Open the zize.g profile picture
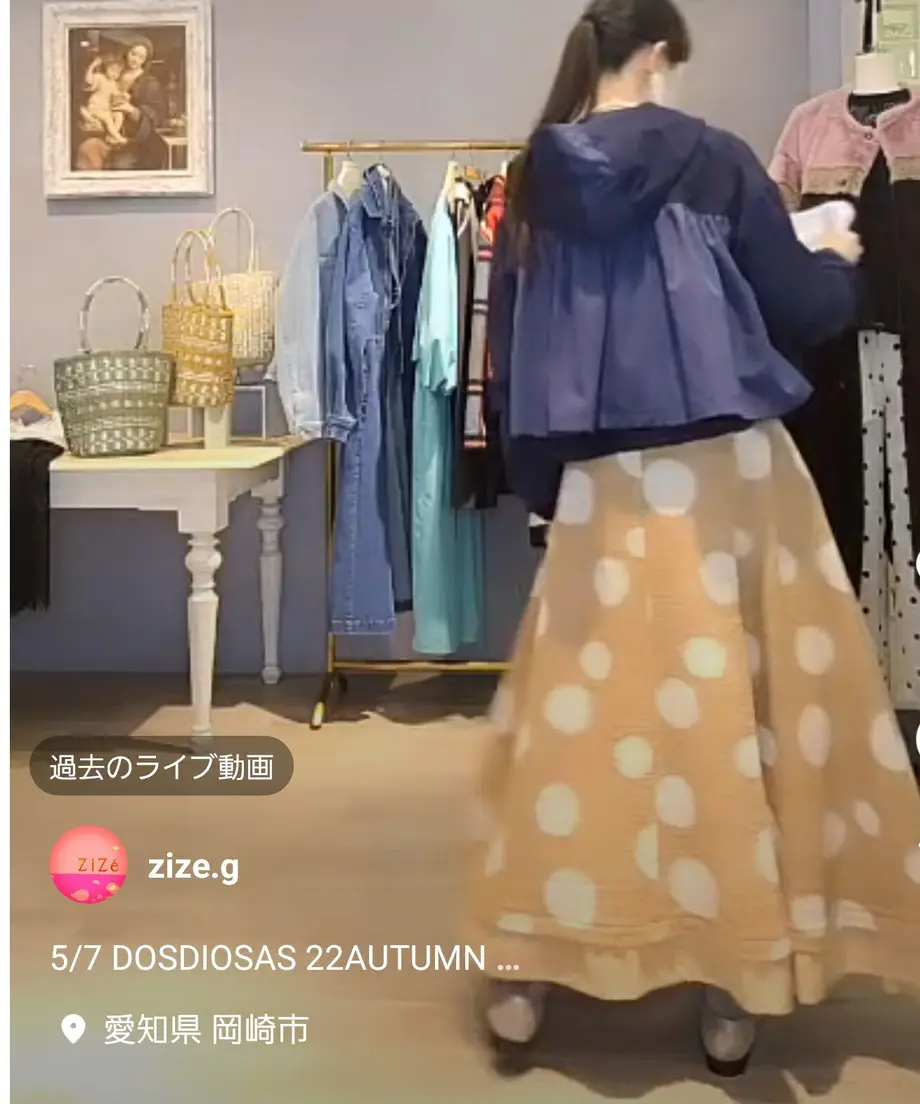 click(x=88, y=865)
